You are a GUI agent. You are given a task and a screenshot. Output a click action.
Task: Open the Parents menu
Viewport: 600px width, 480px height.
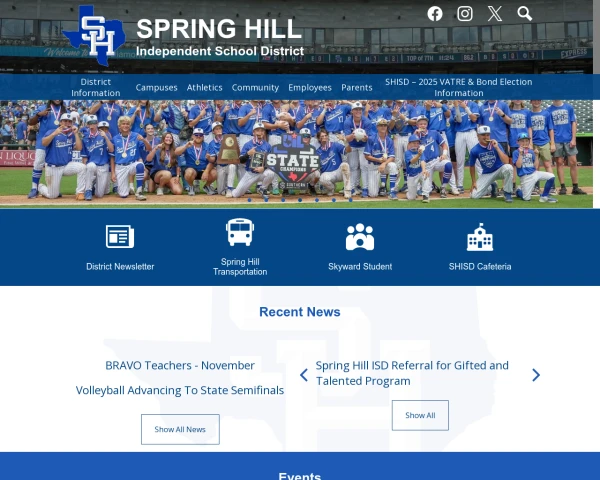[357, 87]
